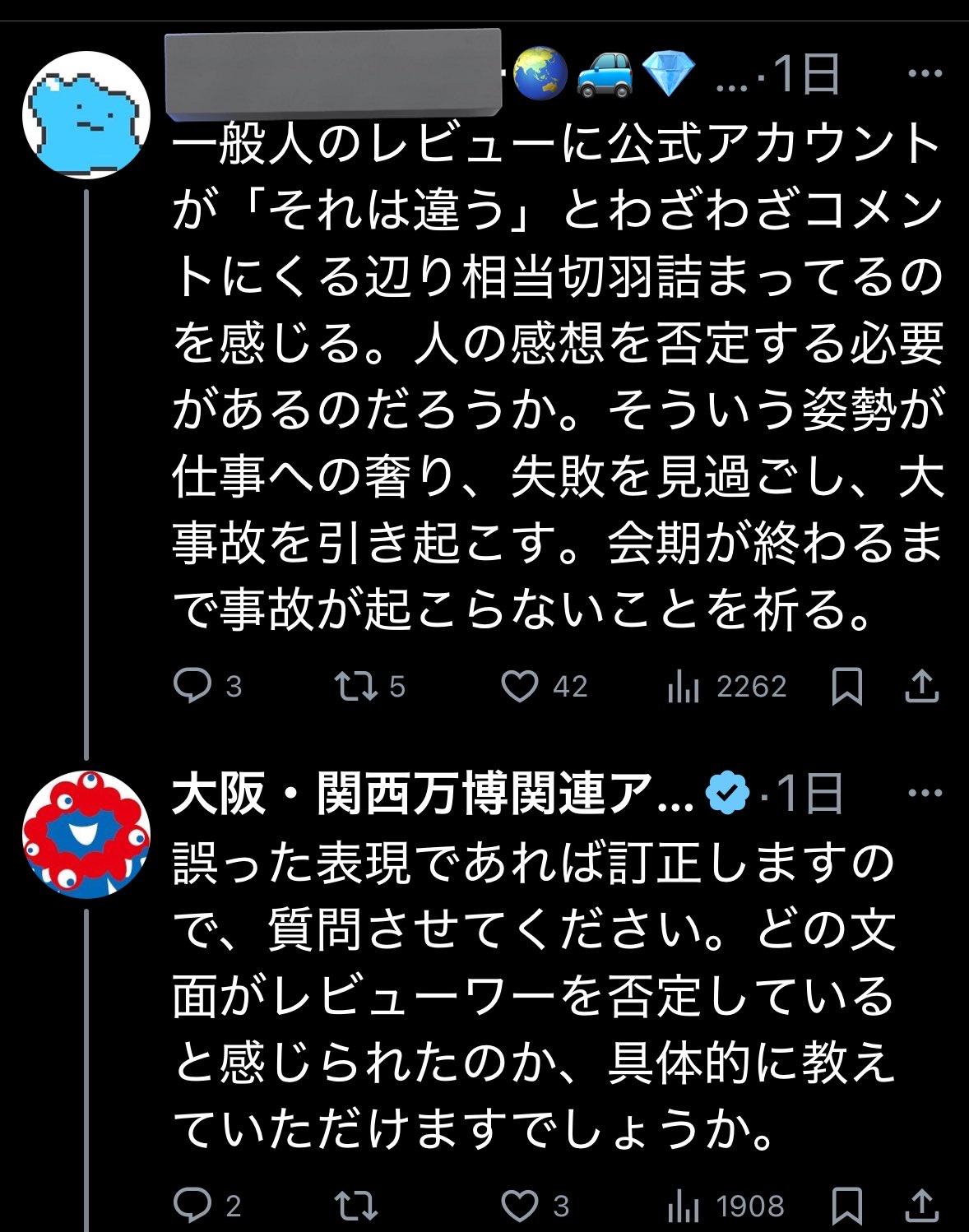Like the reply with 3 likes

pos(520,1206)
